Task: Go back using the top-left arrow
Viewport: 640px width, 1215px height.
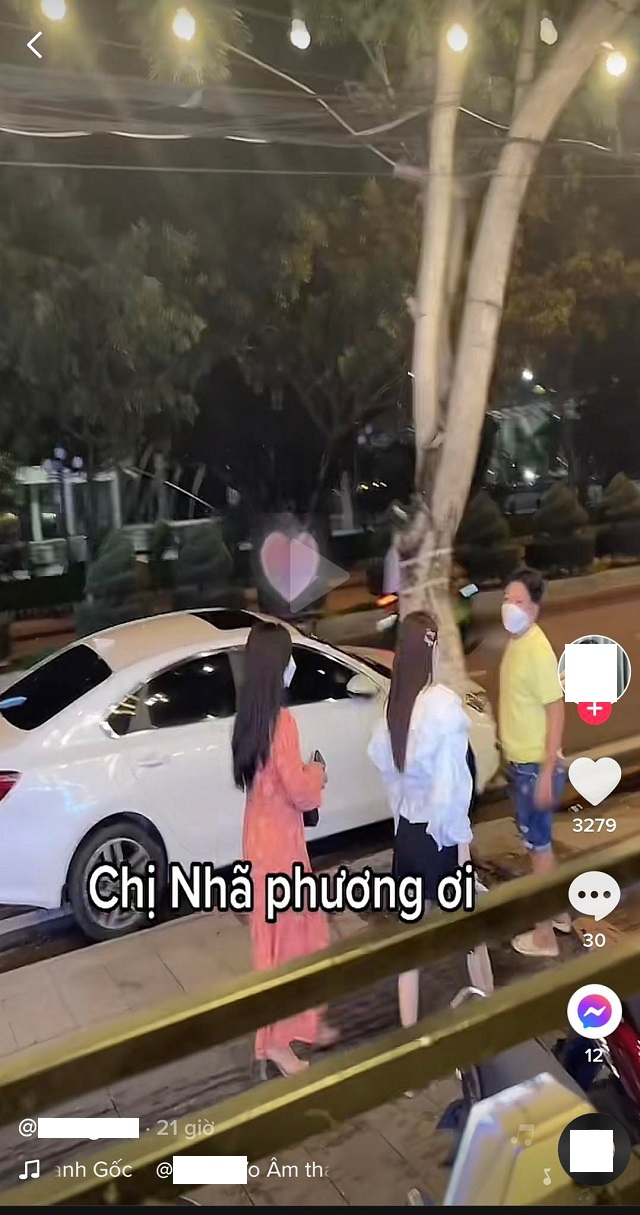Action: (x=35, y=44)
